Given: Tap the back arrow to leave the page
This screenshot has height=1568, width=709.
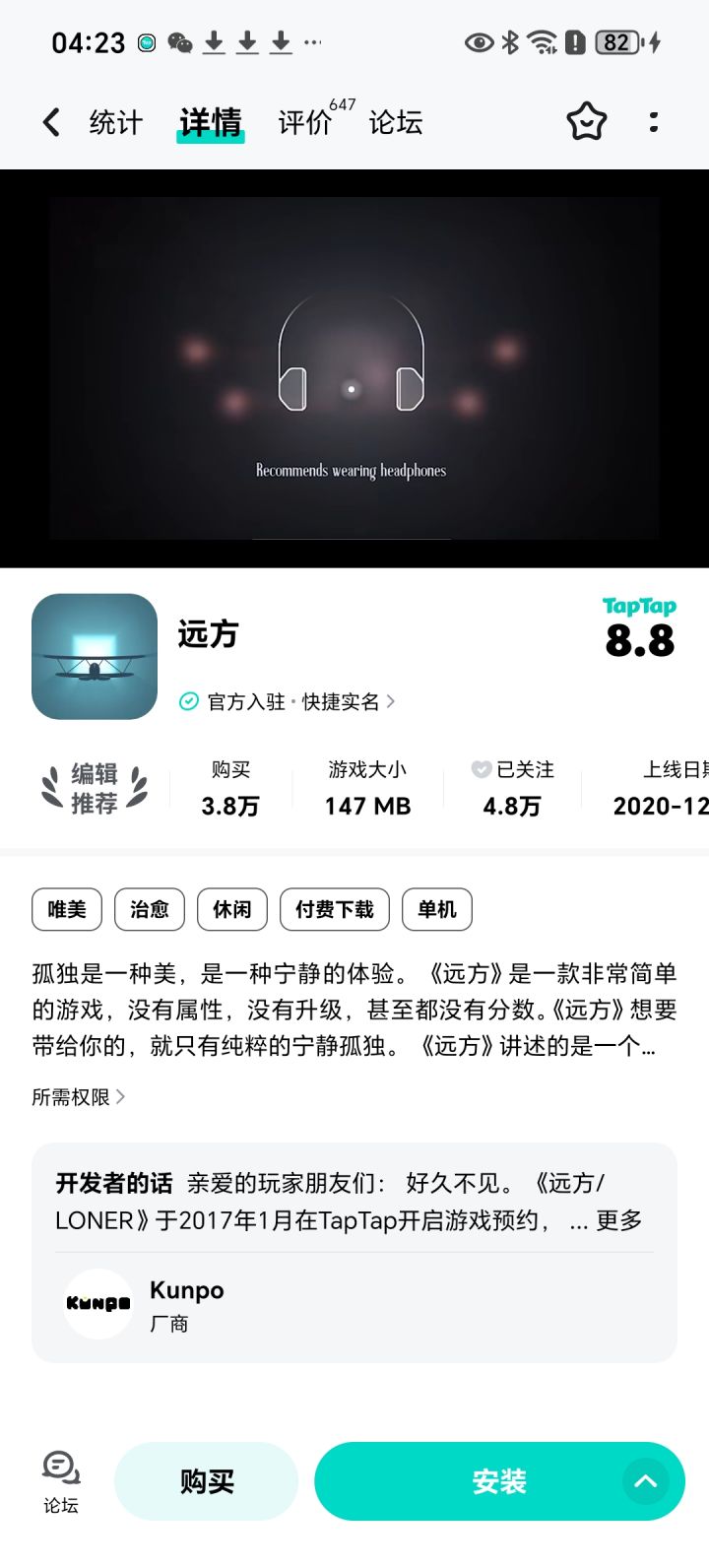Looking at the screenshot, I should (x=51, y=121).
